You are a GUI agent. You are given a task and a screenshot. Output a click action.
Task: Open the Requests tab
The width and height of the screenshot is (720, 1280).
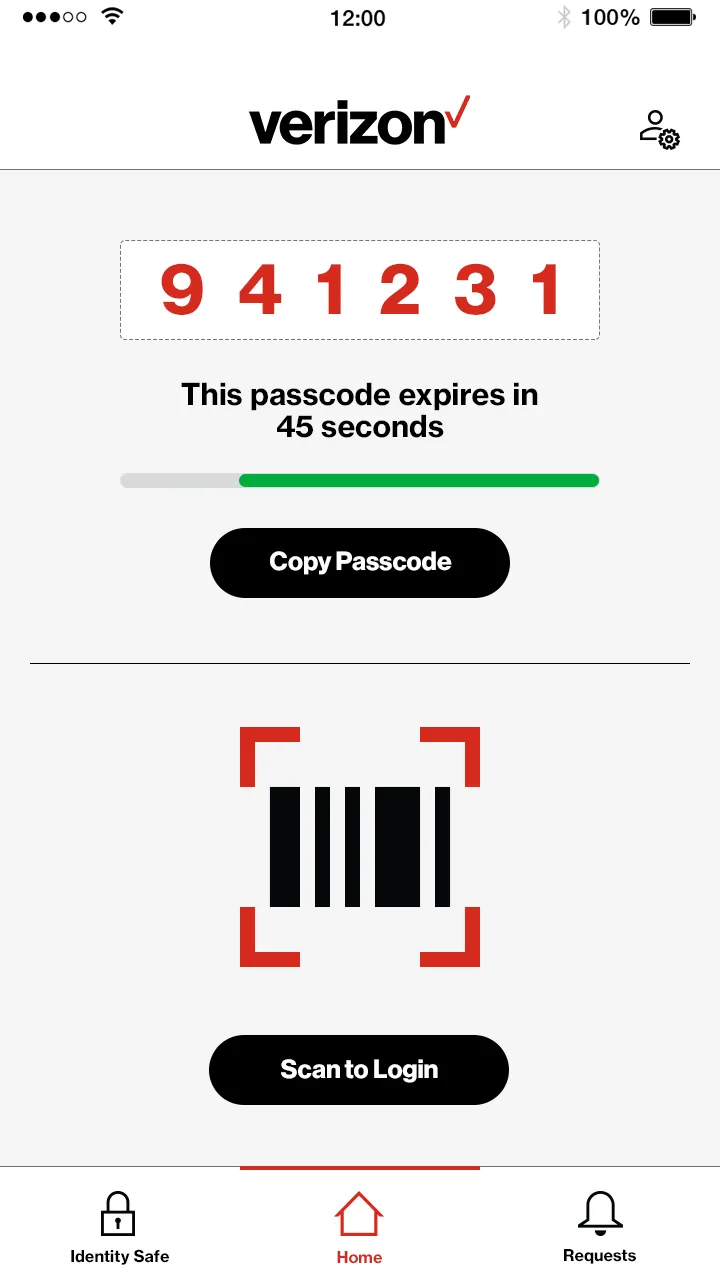(x=599, y=1226)
